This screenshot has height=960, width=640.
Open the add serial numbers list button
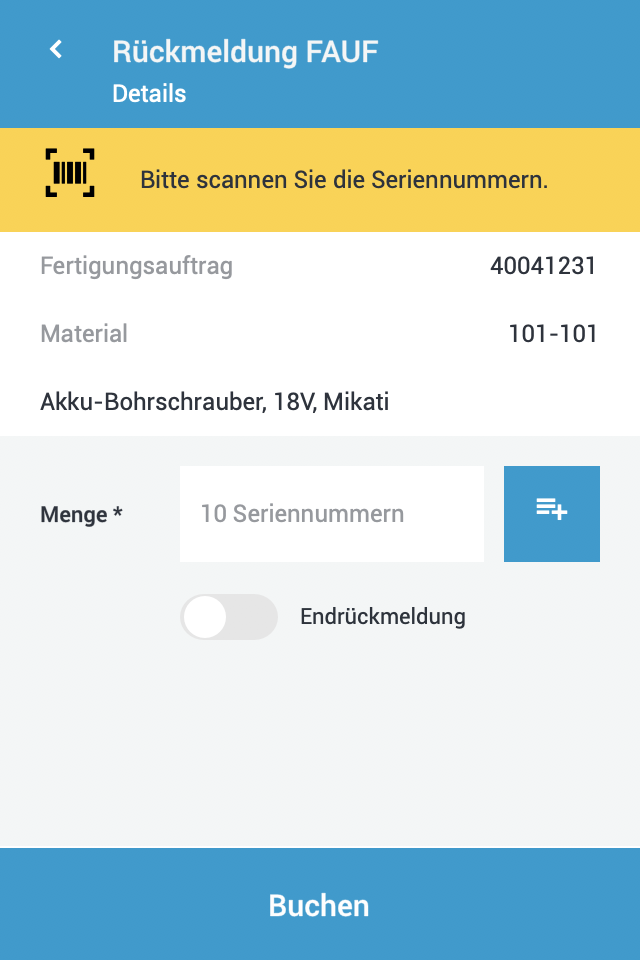coord(551,514)
